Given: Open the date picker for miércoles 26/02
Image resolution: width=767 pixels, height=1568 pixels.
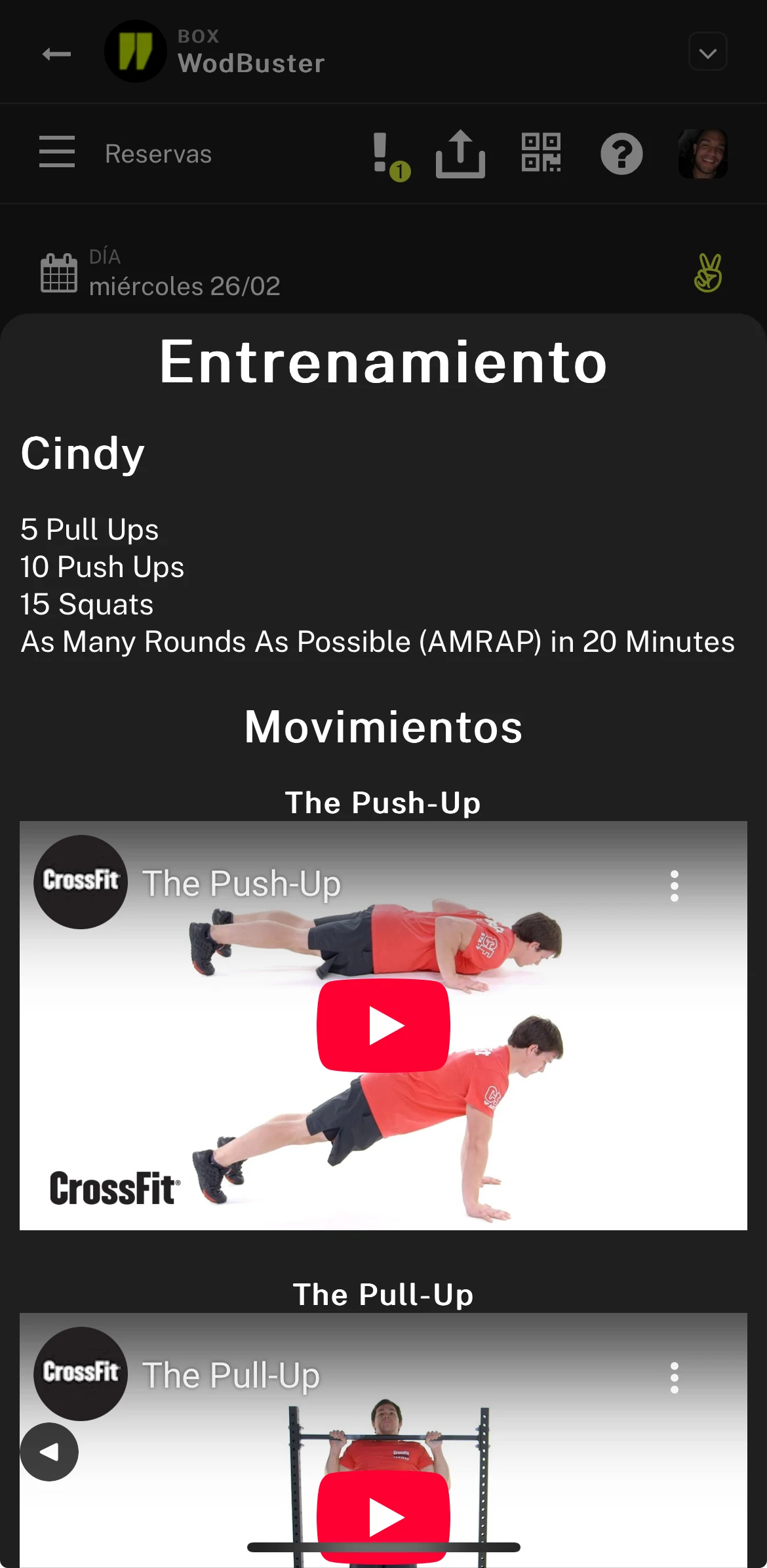Looking at the screenshot, I should 161,273.
